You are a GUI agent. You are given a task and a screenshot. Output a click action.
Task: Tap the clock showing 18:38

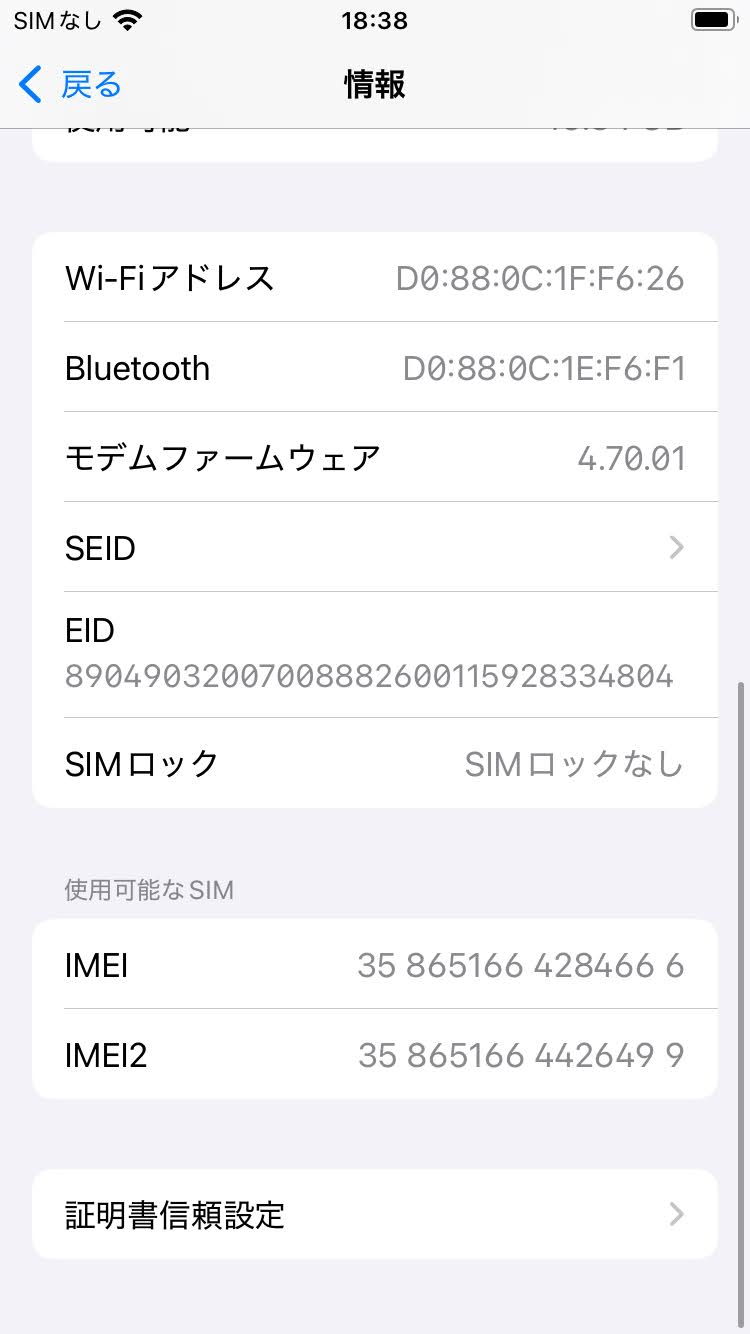375,20
